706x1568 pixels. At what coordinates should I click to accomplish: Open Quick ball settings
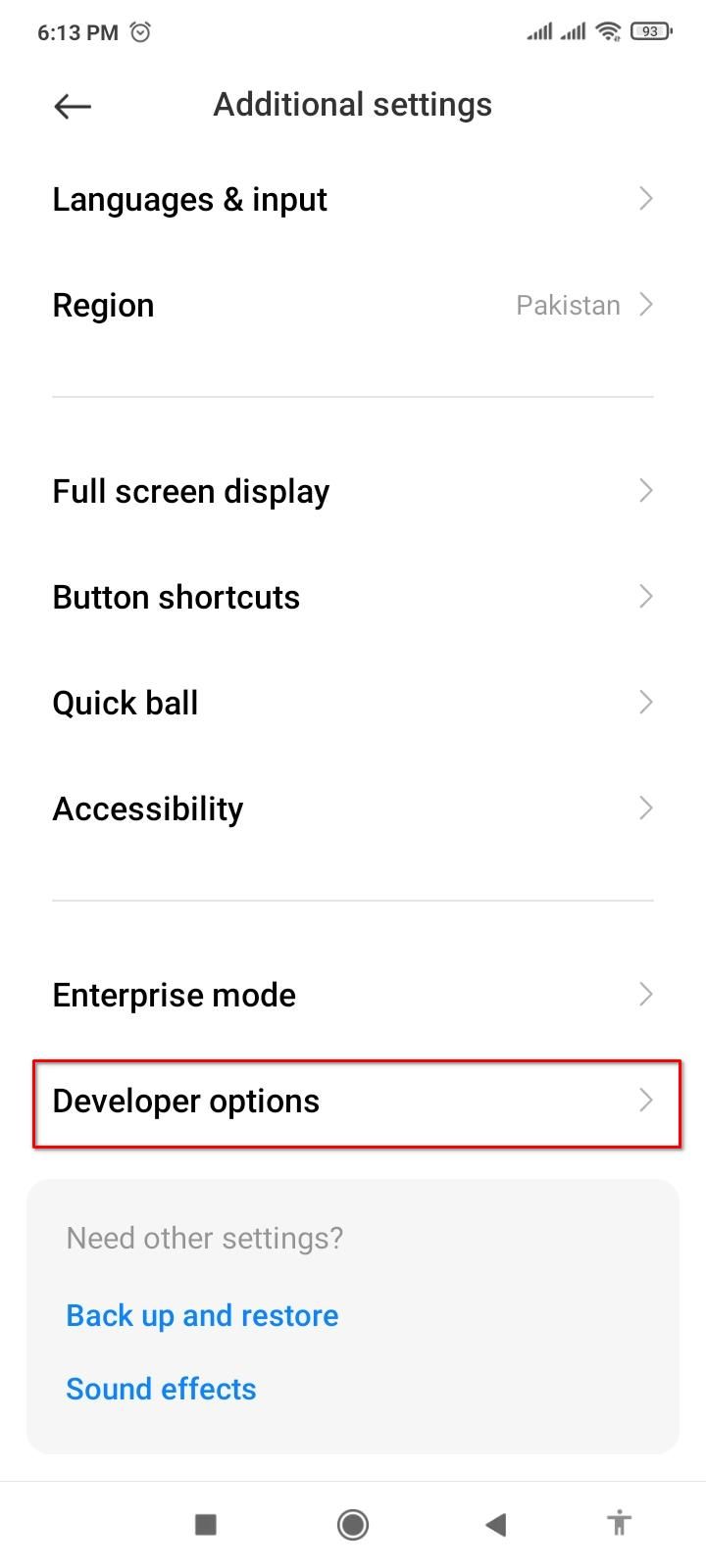coord(353,703)
